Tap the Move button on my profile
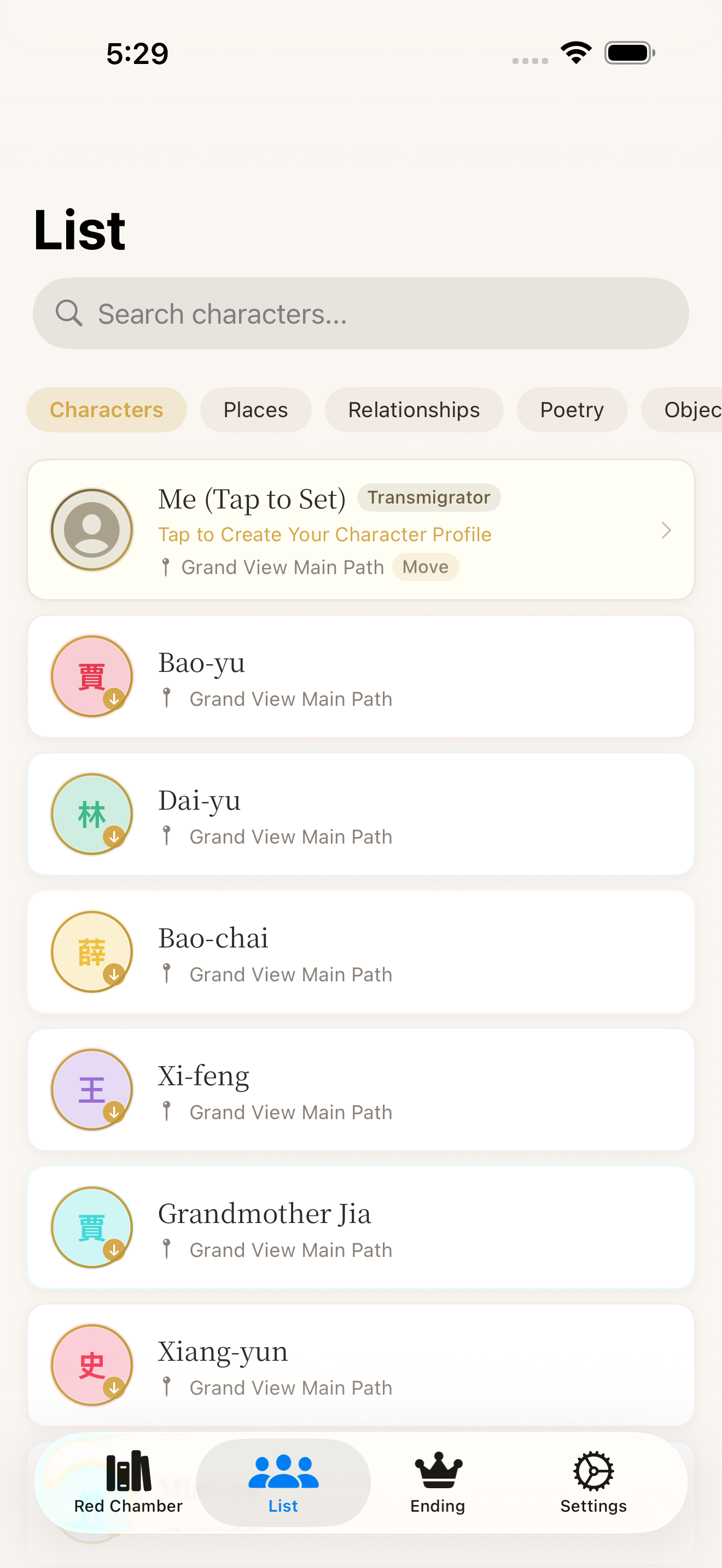722x1568 pixels. click(x=425, y=567)
